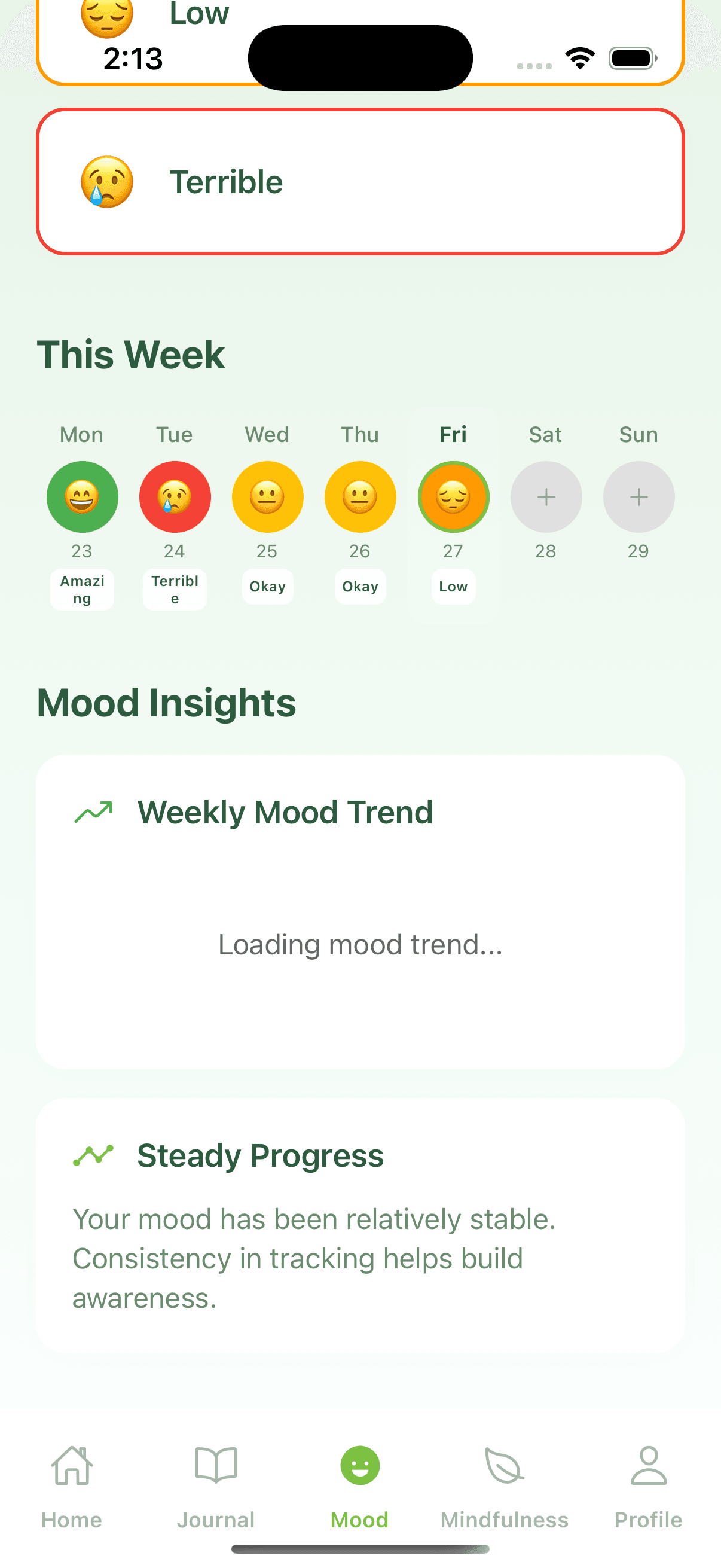Viewport: 721px width, 1568px height.
Task: Tap the loading mood trend area
Action: [x=360, y=944]
